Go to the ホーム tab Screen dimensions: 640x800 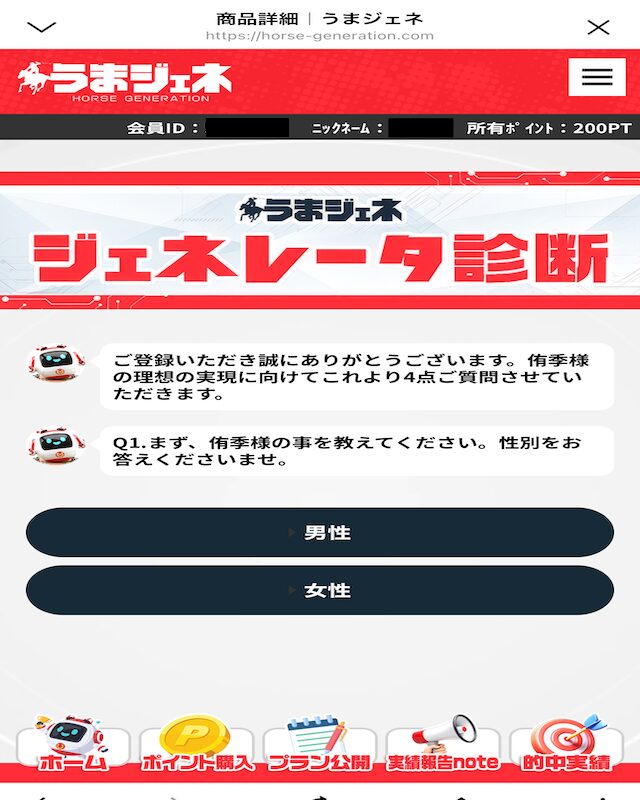(73, 745)
